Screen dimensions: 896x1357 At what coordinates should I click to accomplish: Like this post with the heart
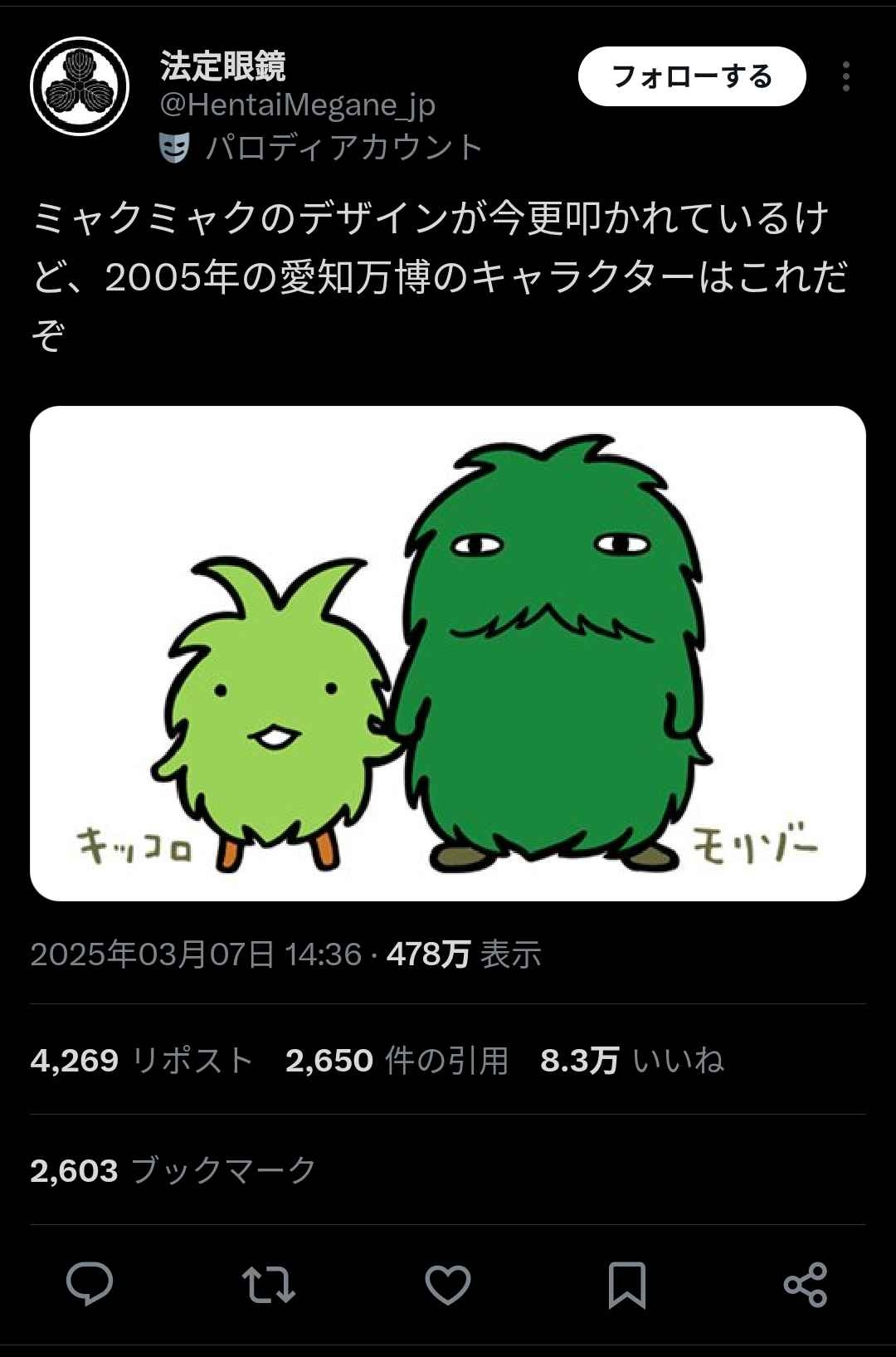[x=448, y=1284]
